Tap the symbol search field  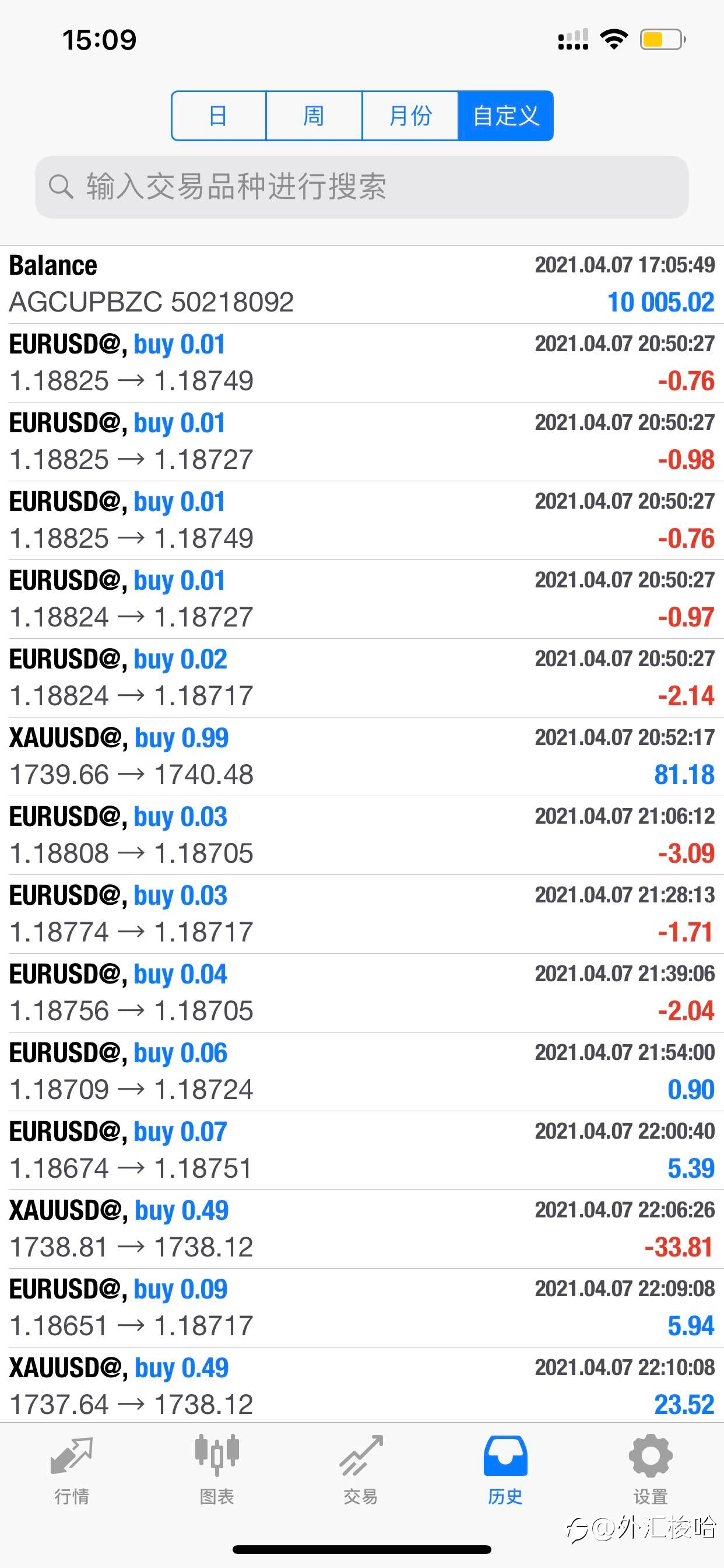coord(362,187)
